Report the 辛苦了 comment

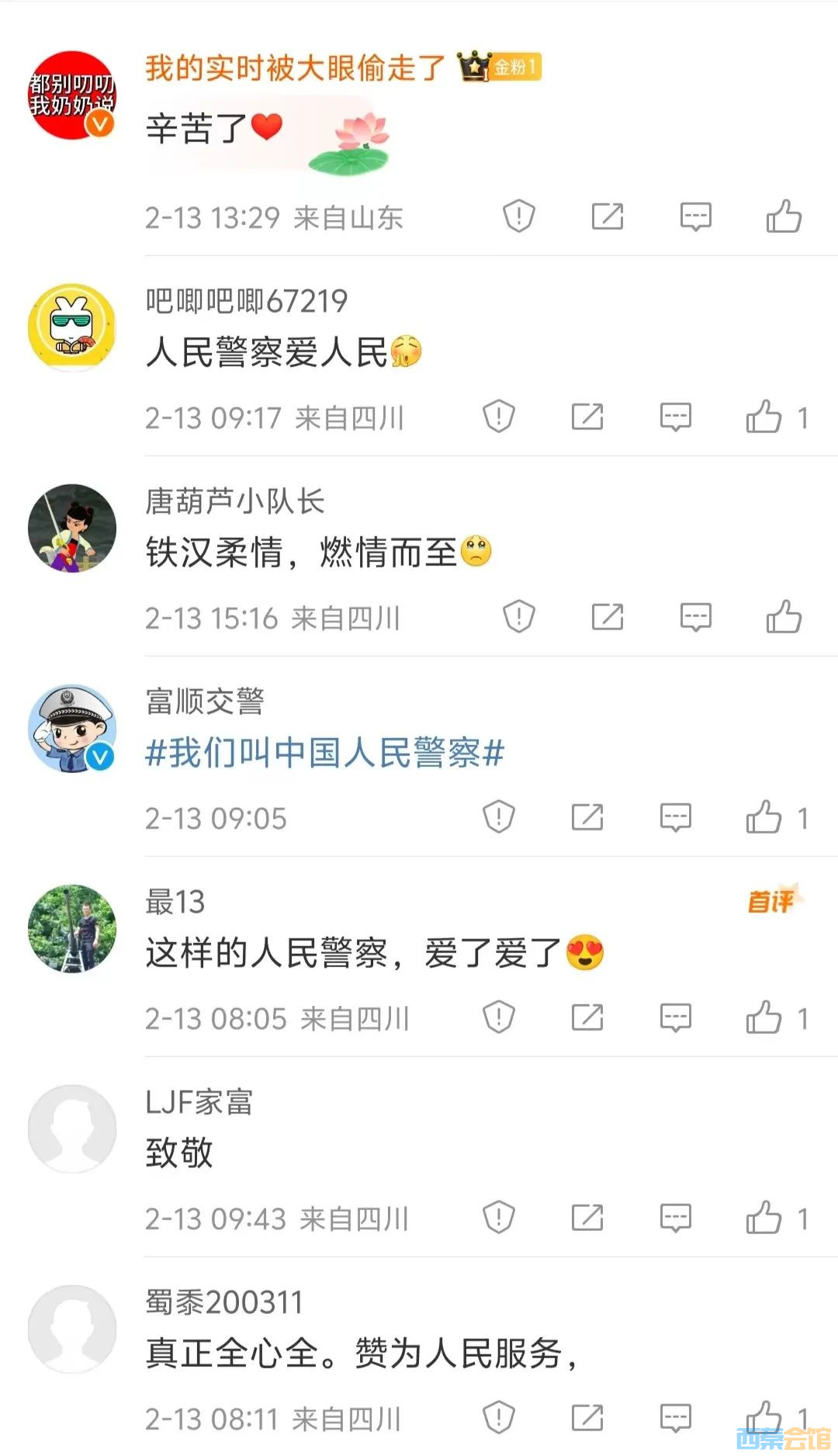point(518,217)
